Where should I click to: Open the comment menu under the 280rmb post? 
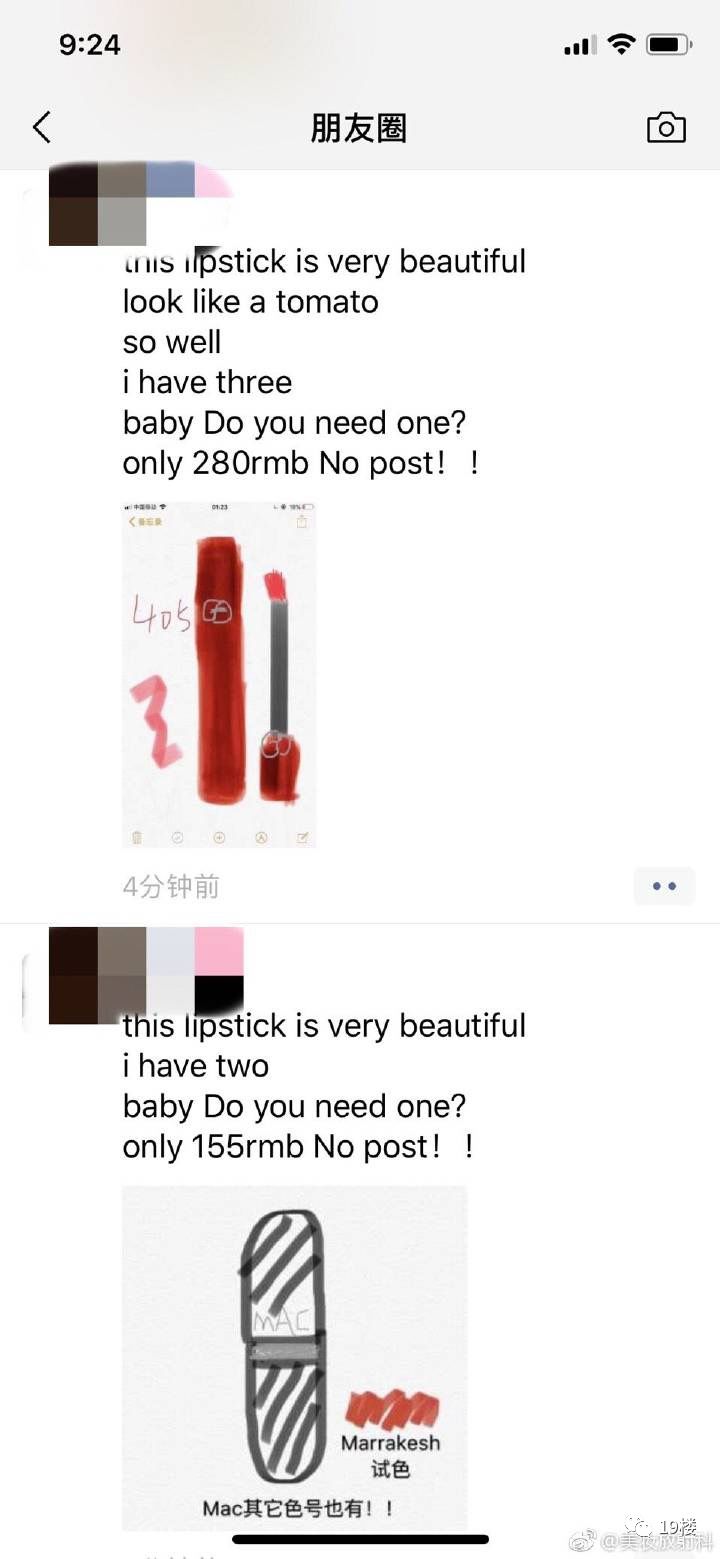(x=664, y=886)
